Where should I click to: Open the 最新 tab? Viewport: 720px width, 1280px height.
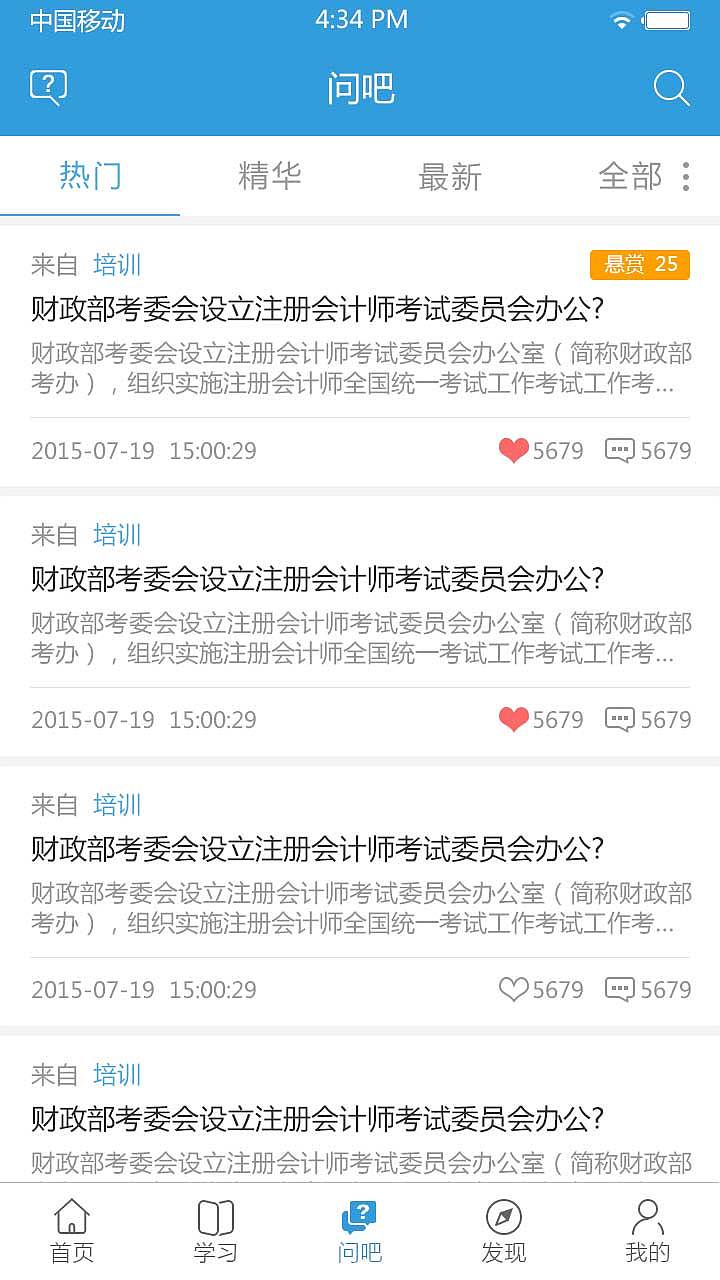pos(449,176)
